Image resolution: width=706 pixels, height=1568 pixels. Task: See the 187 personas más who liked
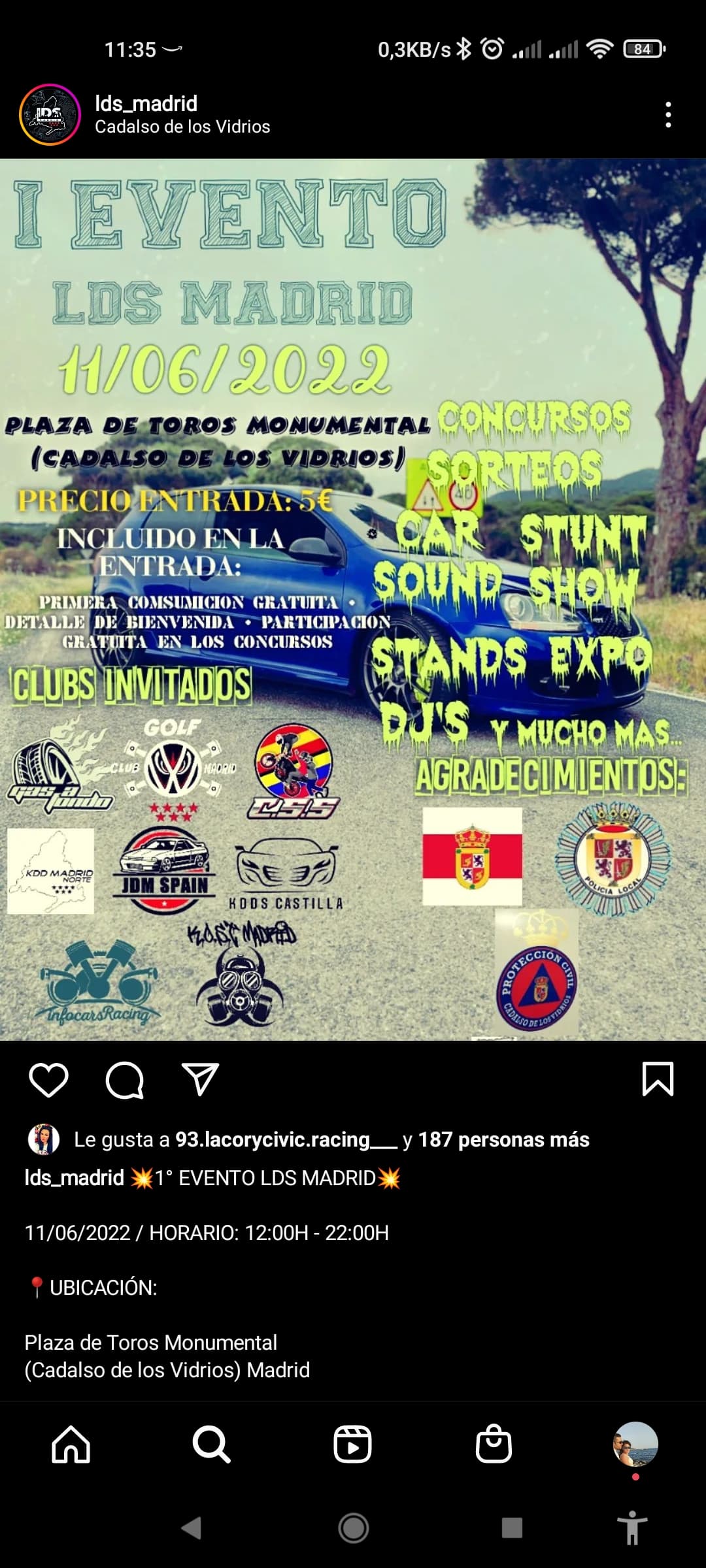click(x=503, y=1139)
